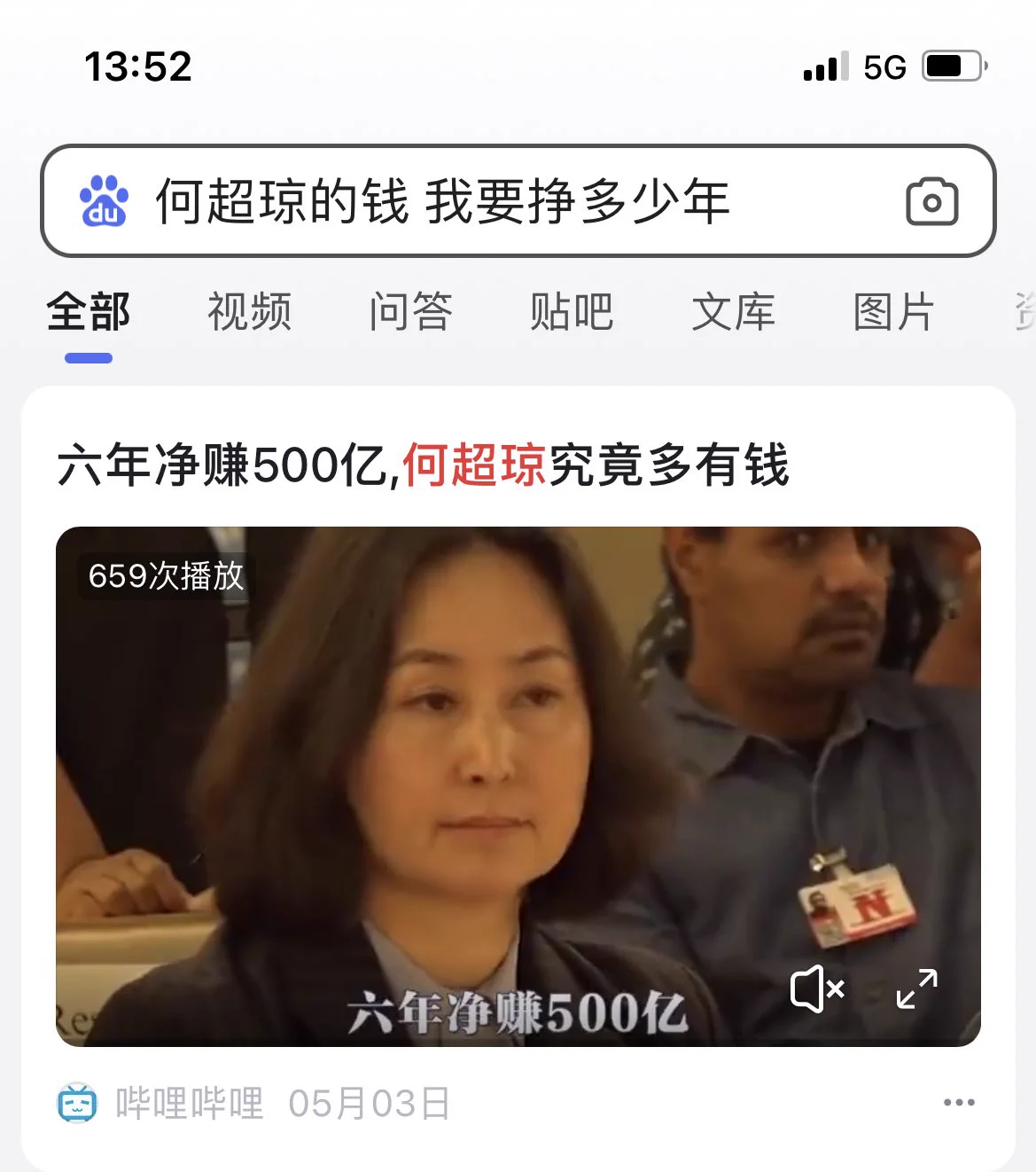This screenshot has height=1172, width=1036.
Task: Switch to the 图片 tab
Action: [x=893, y=312]
